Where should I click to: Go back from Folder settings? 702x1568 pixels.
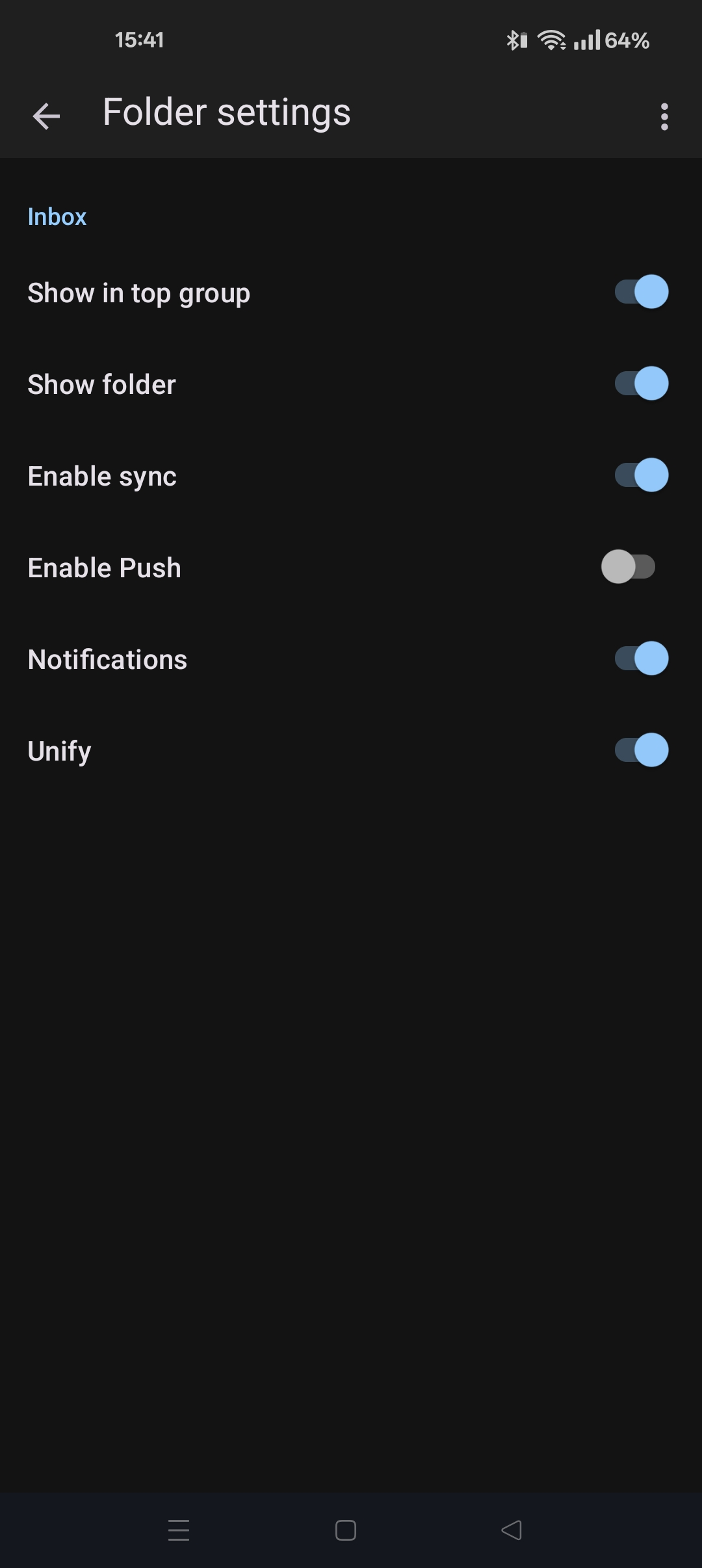click(x=46, y=116)
